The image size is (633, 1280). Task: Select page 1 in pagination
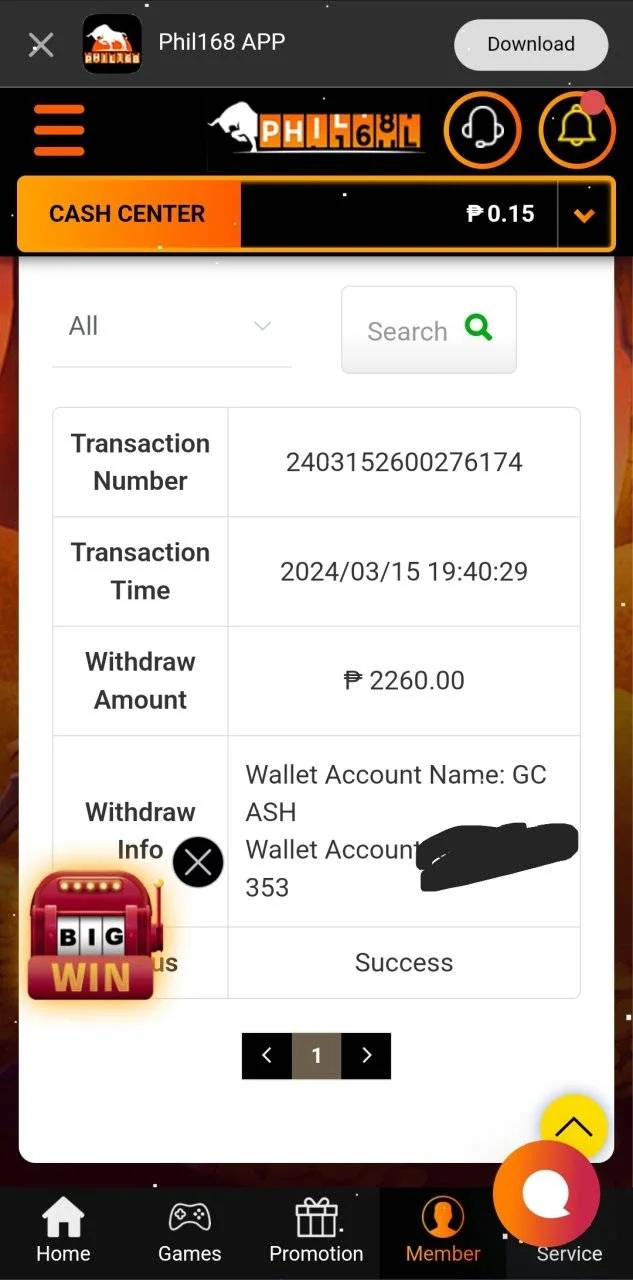(x=317, y=1056)
